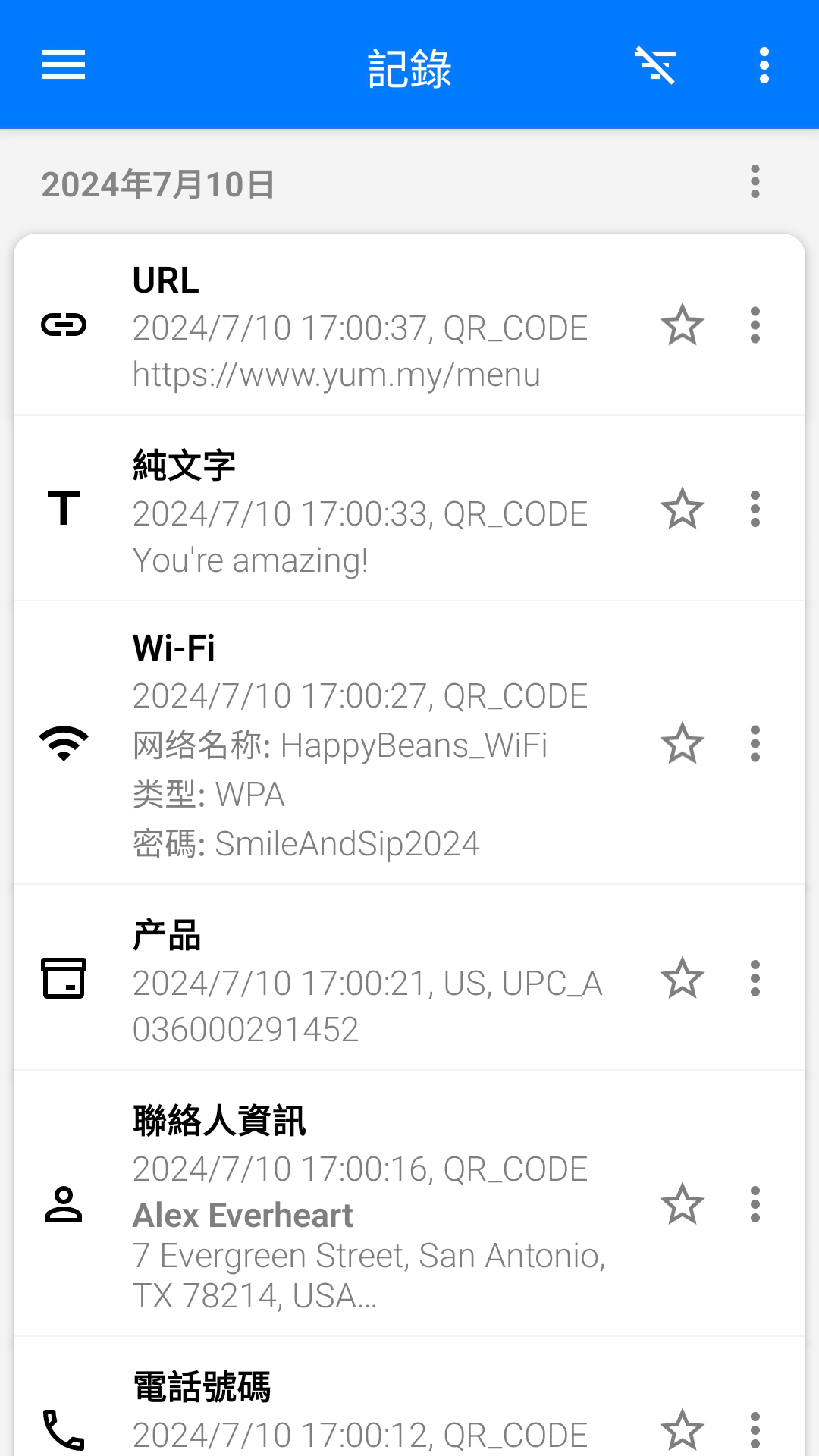Screen dimensions: 819x1456
Task: Open options for the 2024年7月10日 date group
Action: (755, 182)
